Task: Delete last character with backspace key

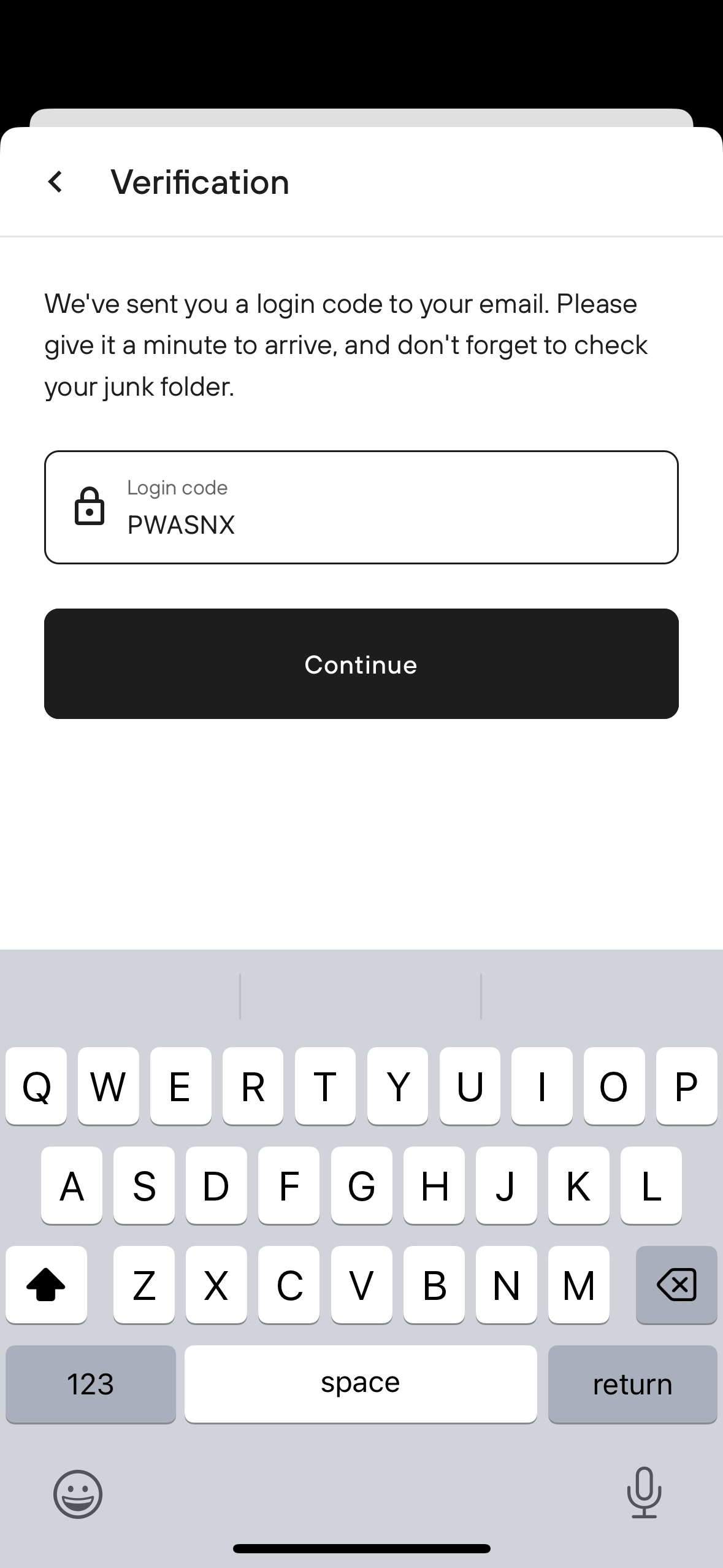Action: coord(676,1285)
